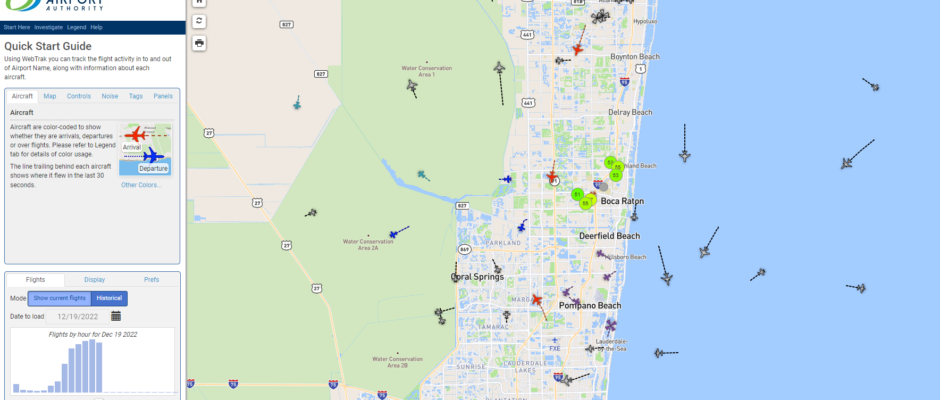Select Historical mode
Screen dimensions: 940x400
(x=109, y=298)
